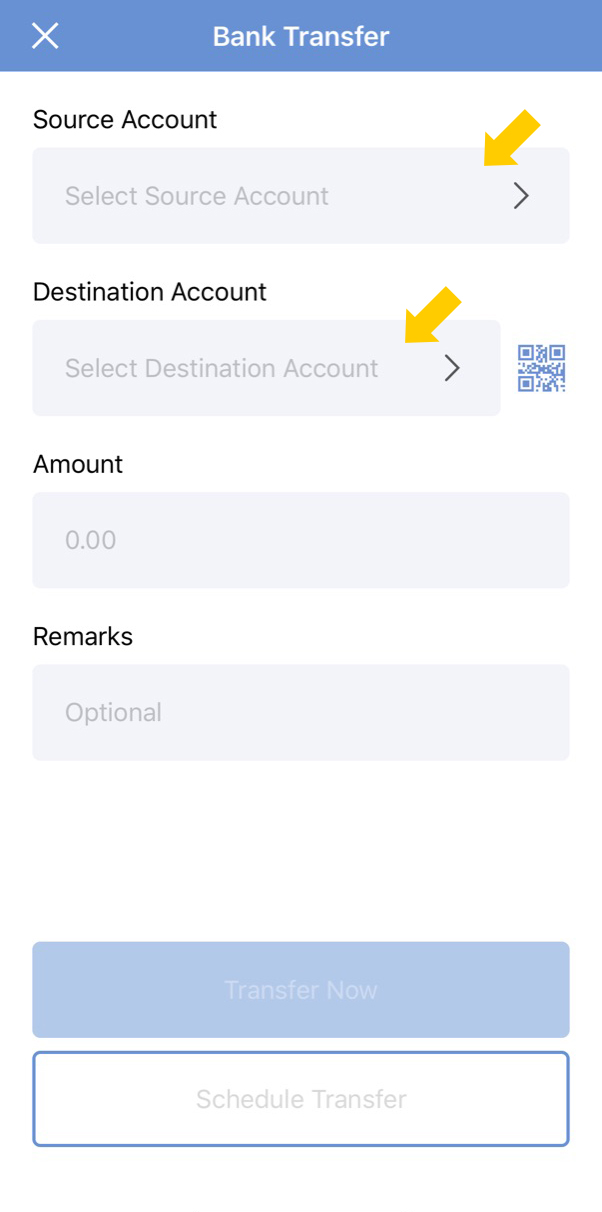Scan a QR code for destination account
This screenshot has width=602, height=1212.
pos(541,368)
